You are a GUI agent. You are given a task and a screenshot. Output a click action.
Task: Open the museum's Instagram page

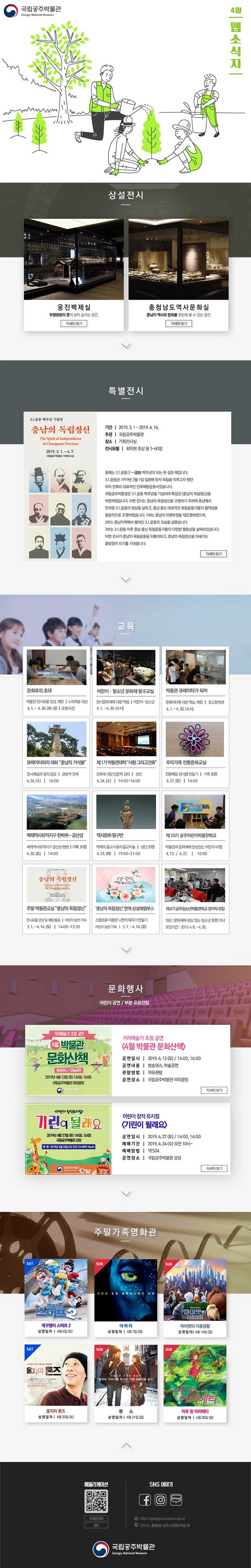point(161,1499)
